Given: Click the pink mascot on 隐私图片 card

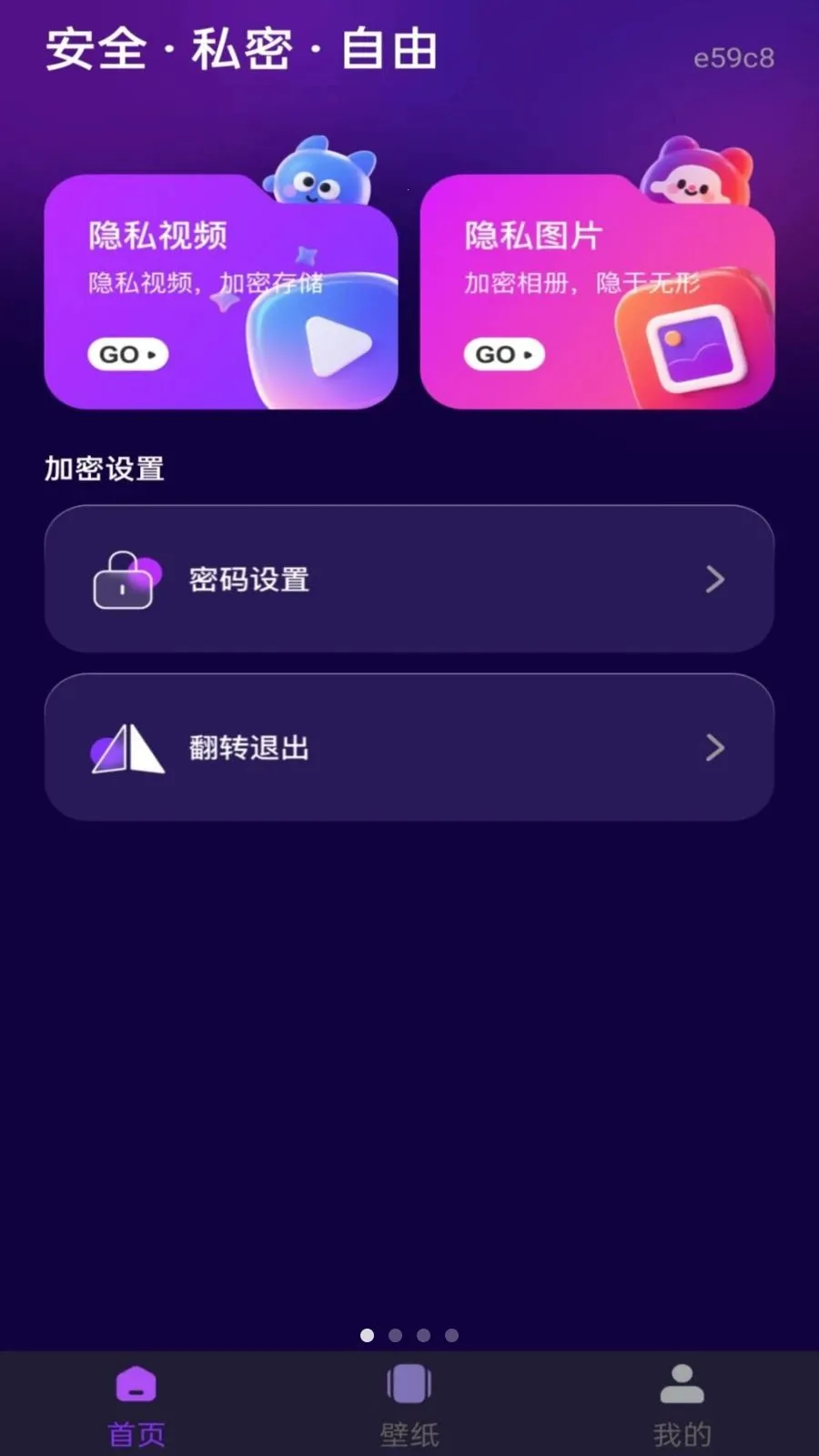Looking at the screenshot, I should pos(696,168).
